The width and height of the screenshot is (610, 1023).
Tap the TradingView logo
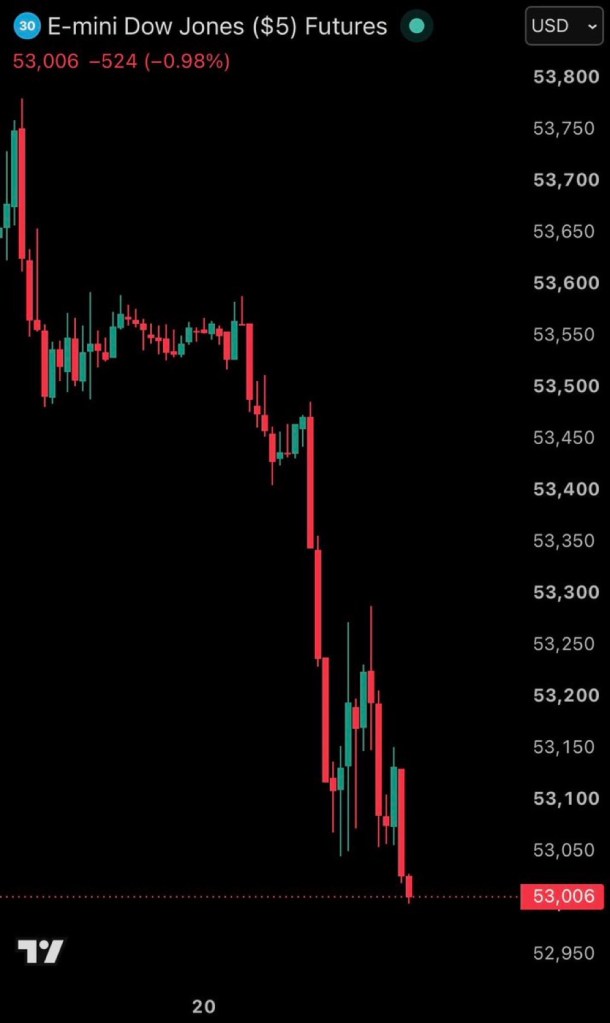pyautogui.click(x=40, y=952)
